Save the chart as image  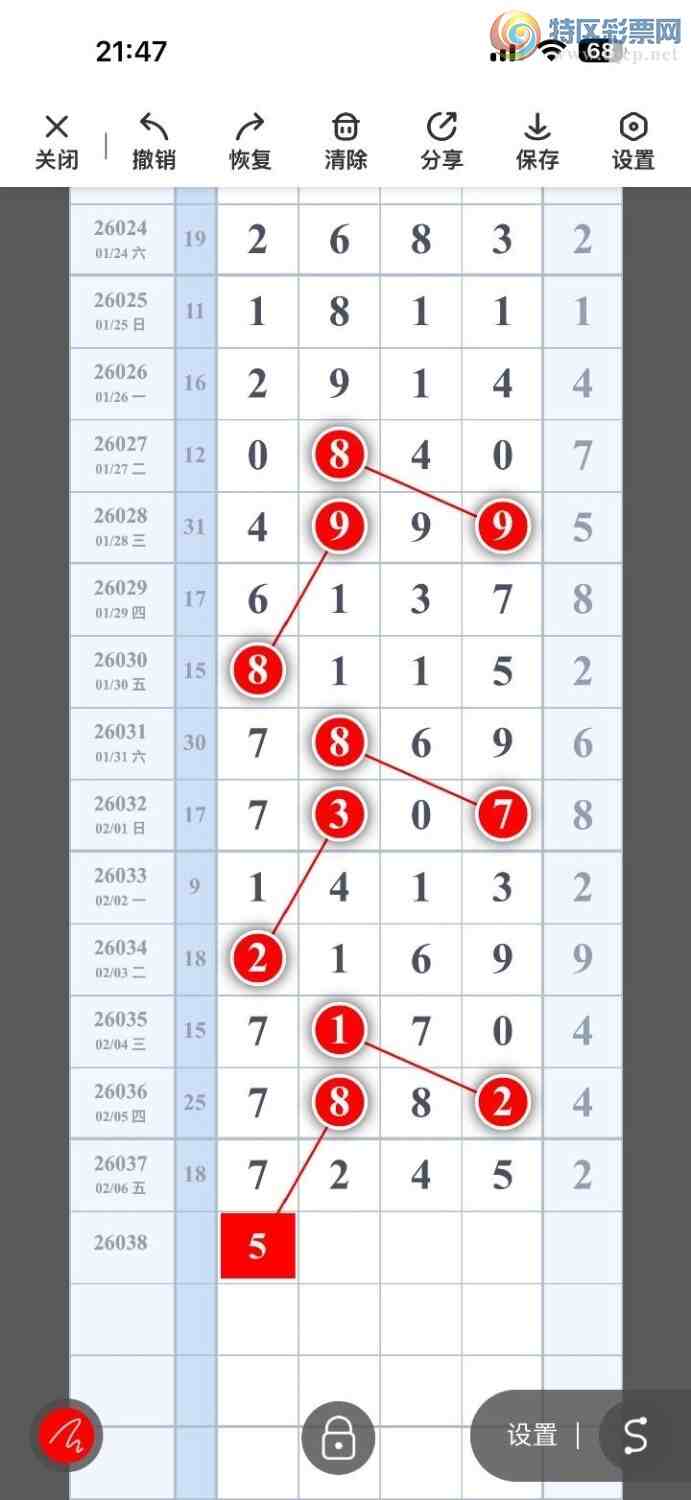(538, 142)
